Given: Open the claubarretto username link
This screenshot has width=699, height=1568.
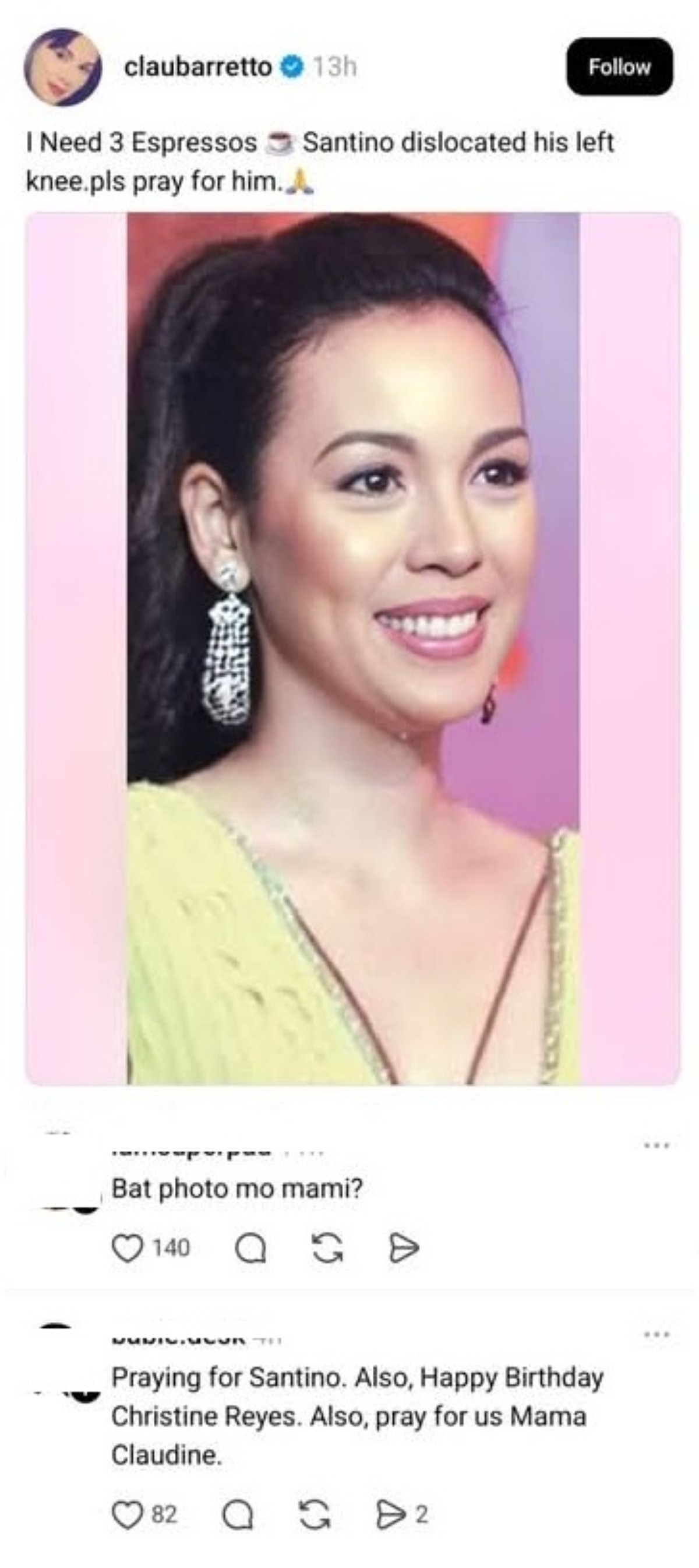Looking at the screenshot, I should [x=197, y=66].
